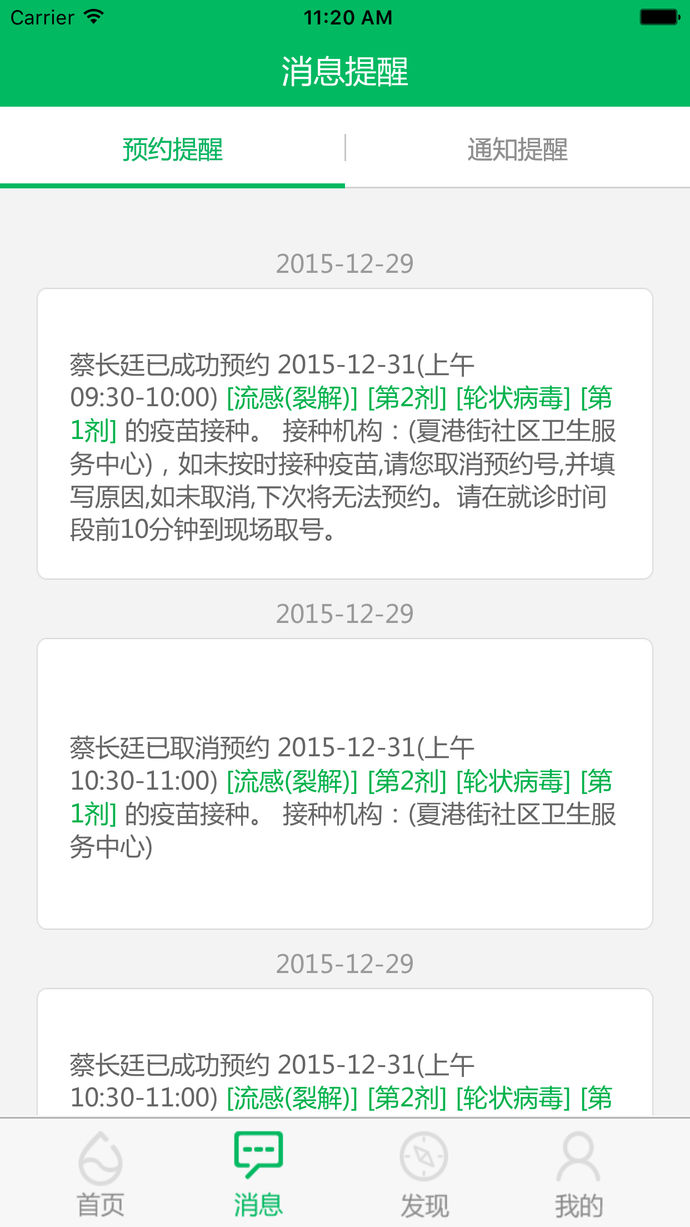Go to the 首页 tab
Screen dimensions: 690x1227
(x=100, y=1174)
